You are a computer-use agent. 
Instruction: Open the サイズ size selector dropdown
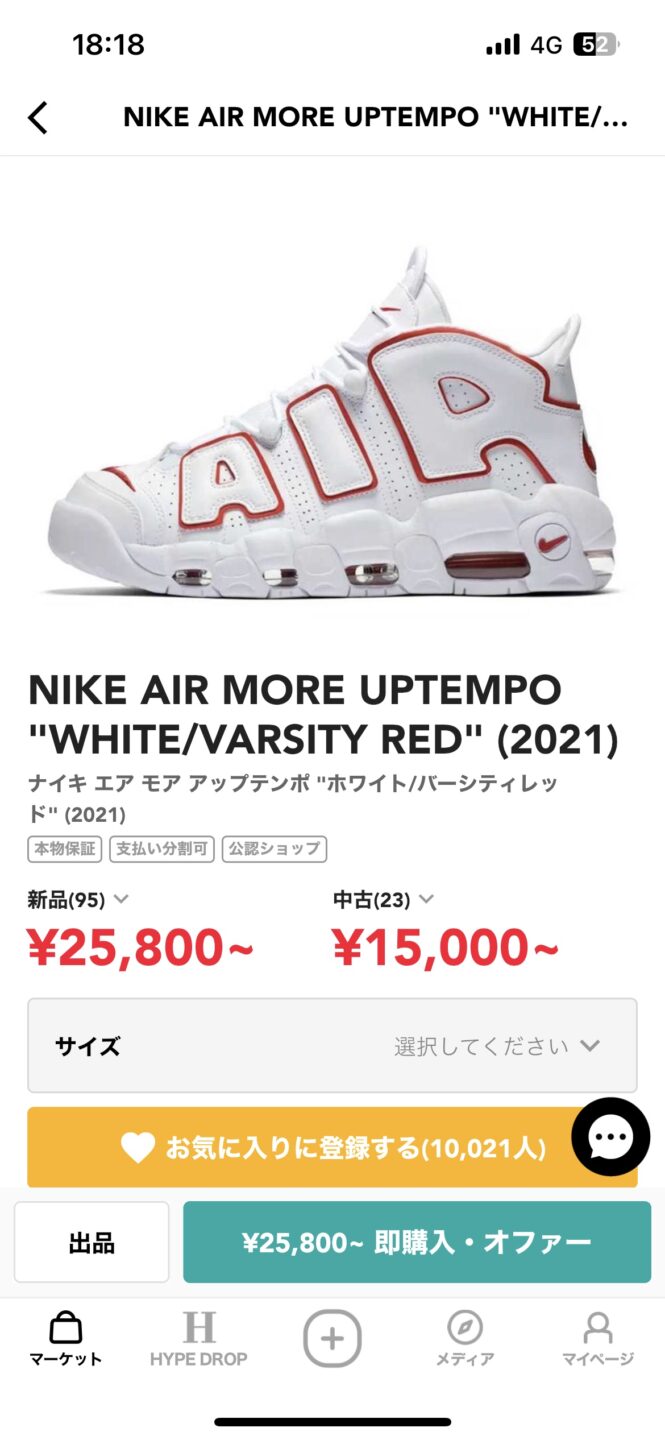coord(332,1045)
